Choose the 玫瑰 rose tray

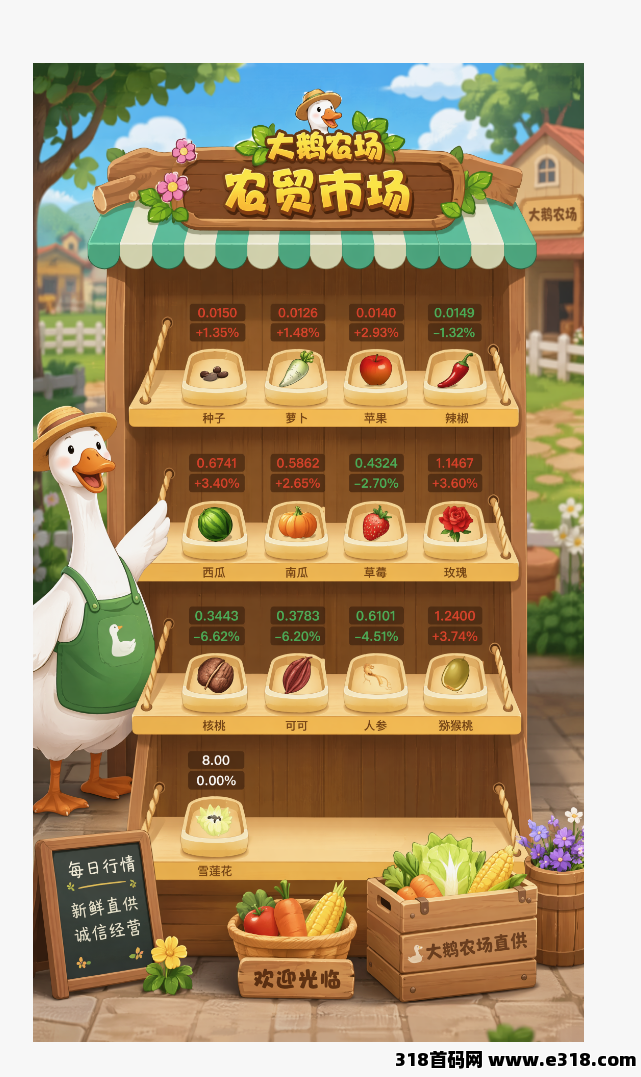[455, 529]
